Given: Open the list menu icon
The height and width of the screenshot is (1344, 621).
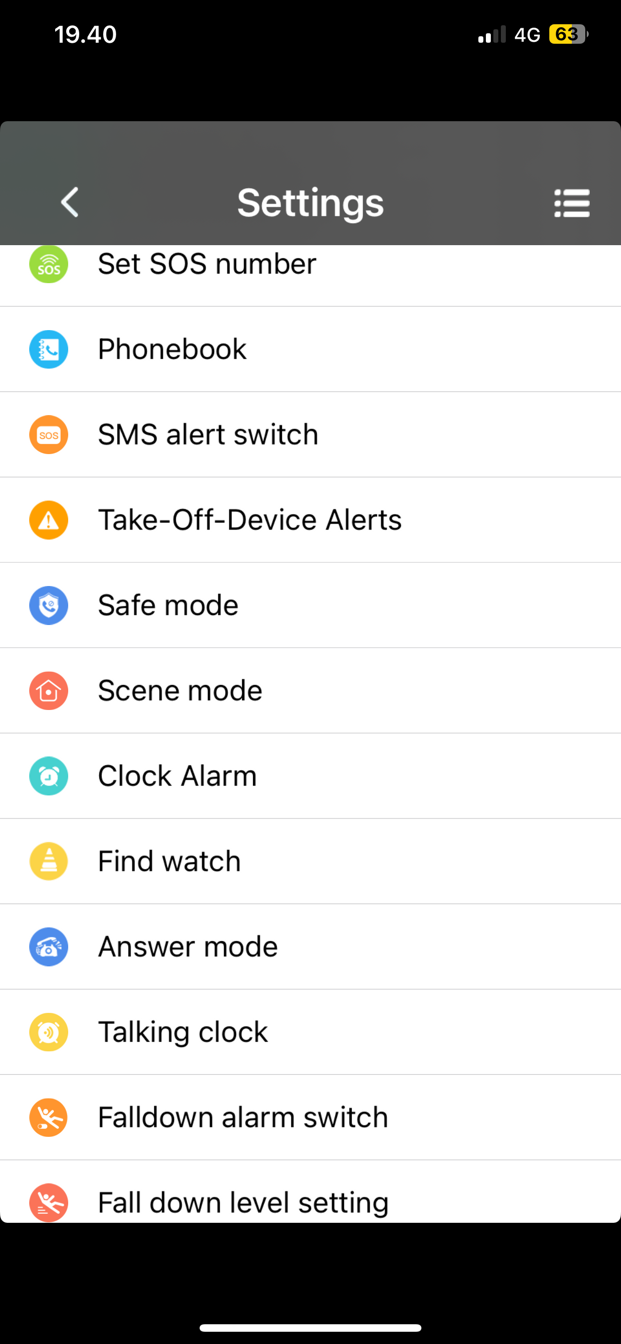Looking at the screenshot, I should (572, 203).
